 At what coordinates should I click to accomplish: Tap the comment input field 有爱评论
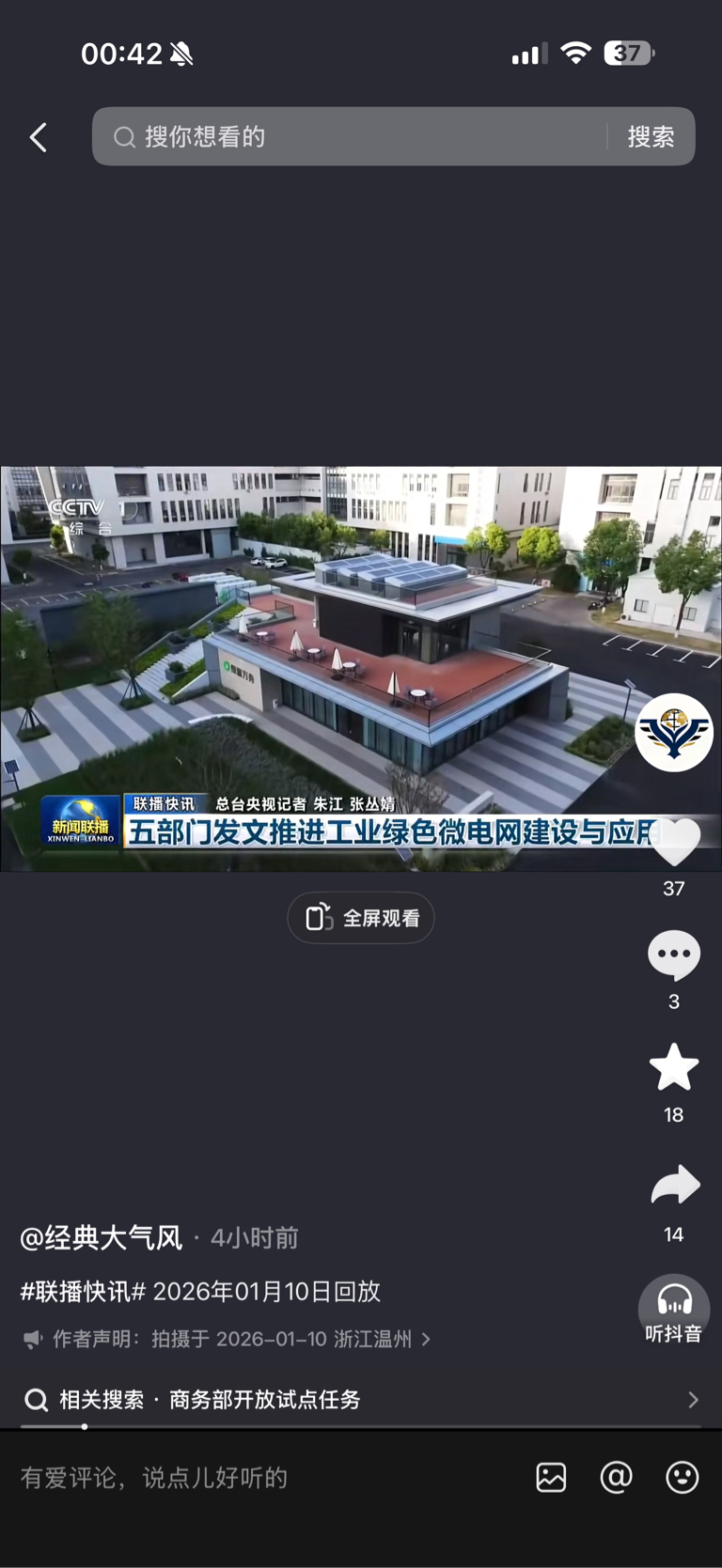155,1477
